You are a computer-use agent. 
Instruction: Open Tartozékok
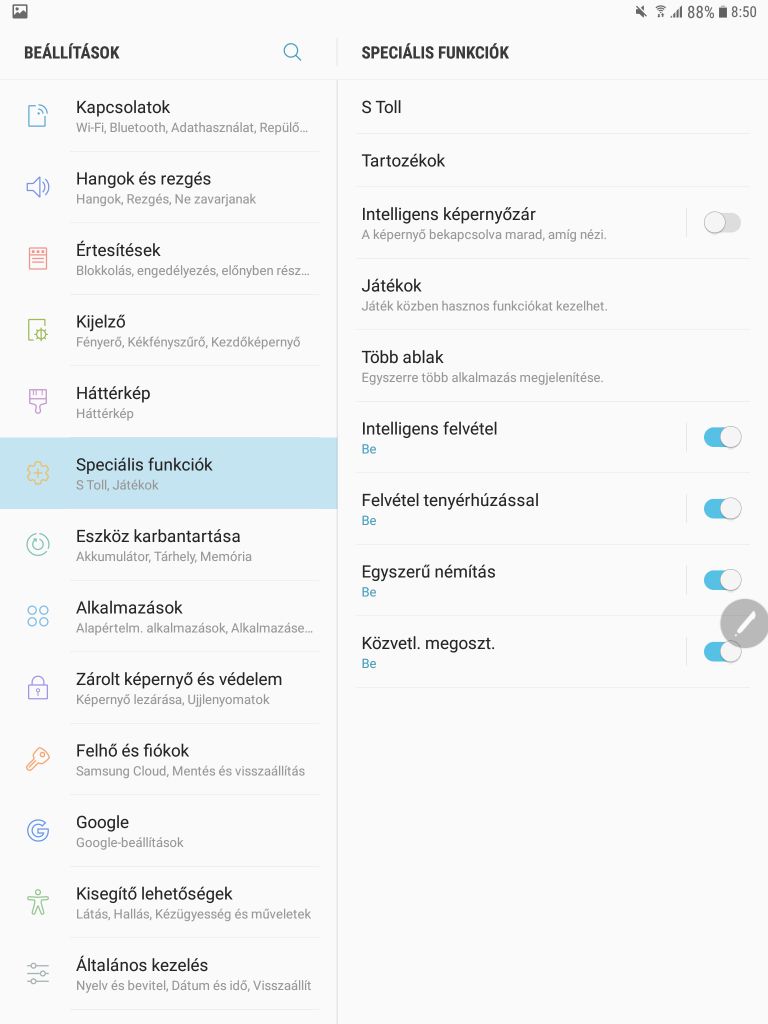pyautogui.click(x=552, y=160)
